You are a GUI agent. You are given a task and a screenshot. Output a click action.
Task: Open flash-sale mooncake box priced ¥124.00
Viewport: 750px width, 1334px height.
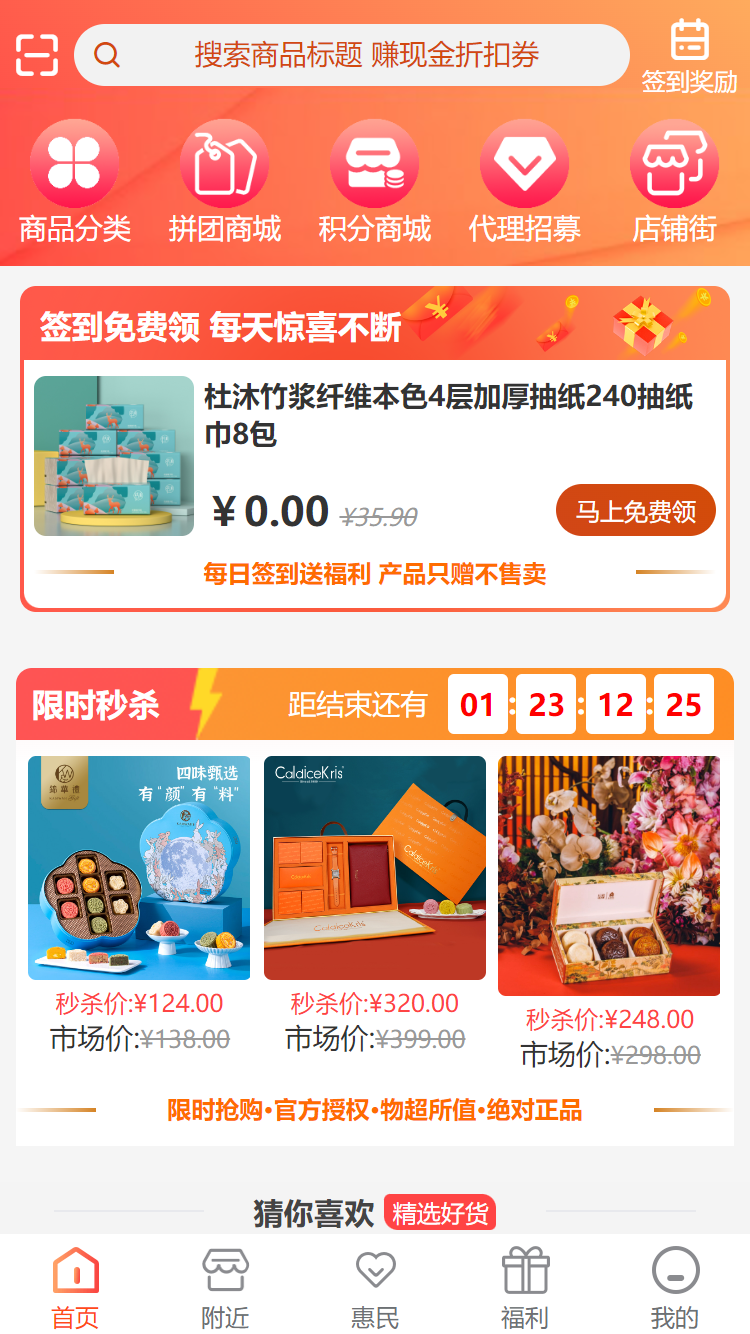[x=139, y=868]
